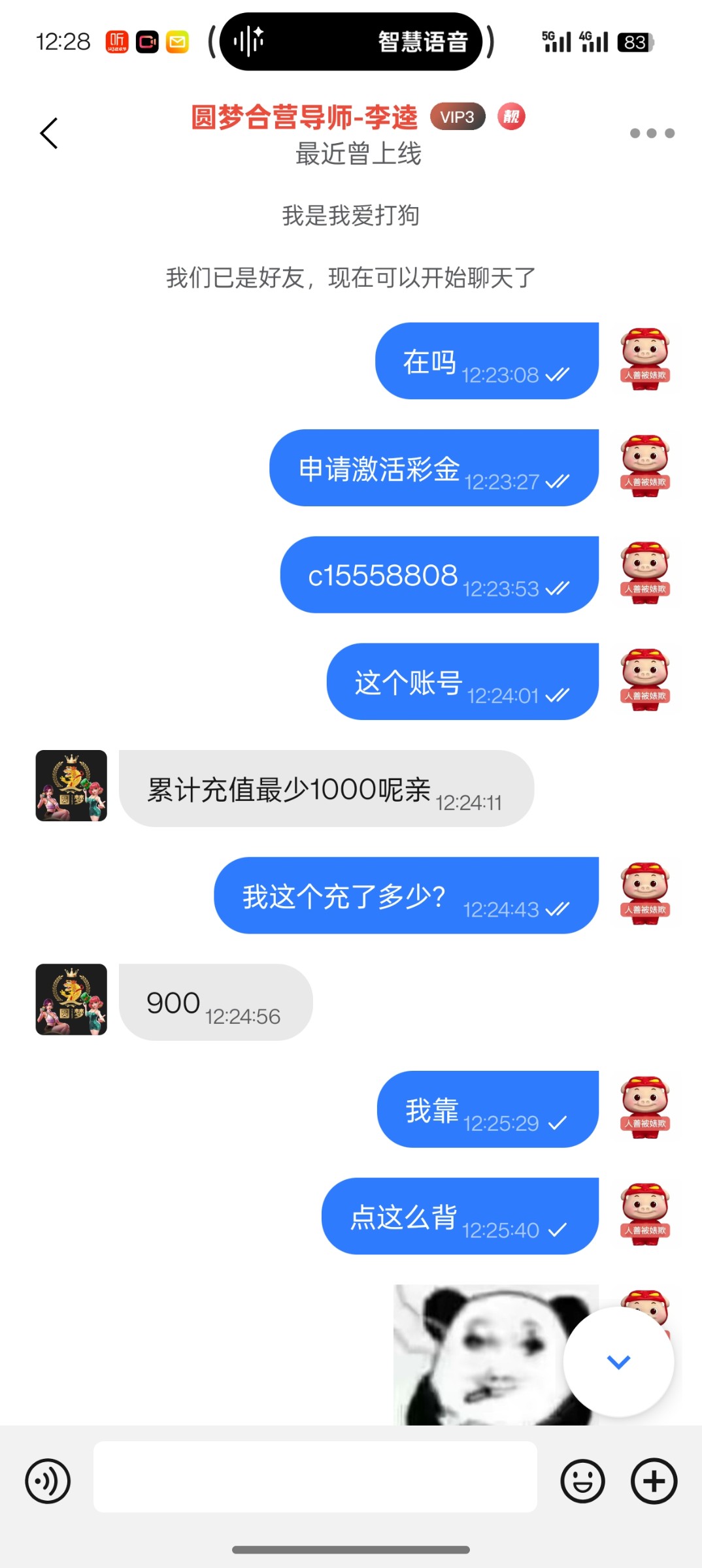Open the three-dot chat options menu
Image resolution: width=702 pixels, height=1568 pixels.
pos(652,133)
